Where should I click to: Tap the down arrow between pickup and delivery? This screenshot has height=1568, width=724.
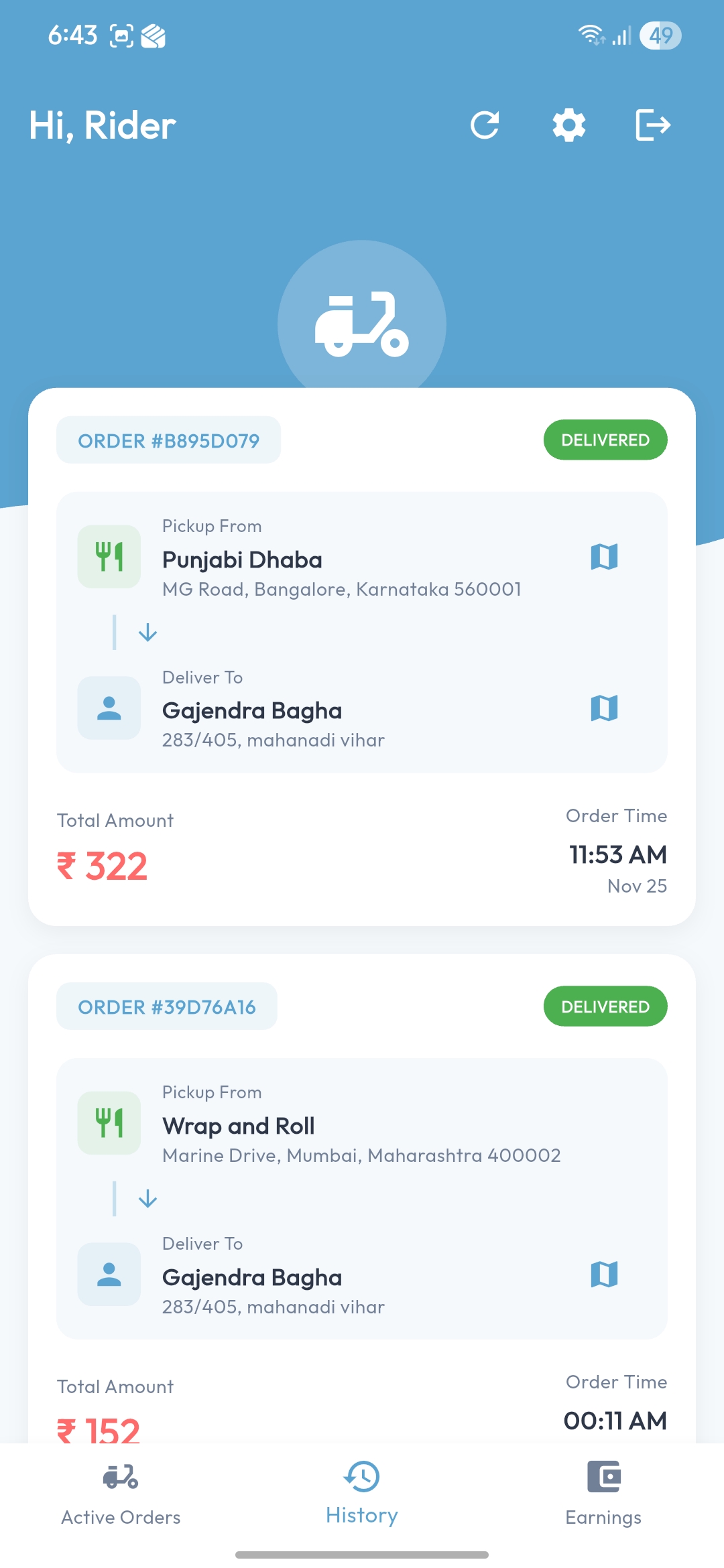147,632
